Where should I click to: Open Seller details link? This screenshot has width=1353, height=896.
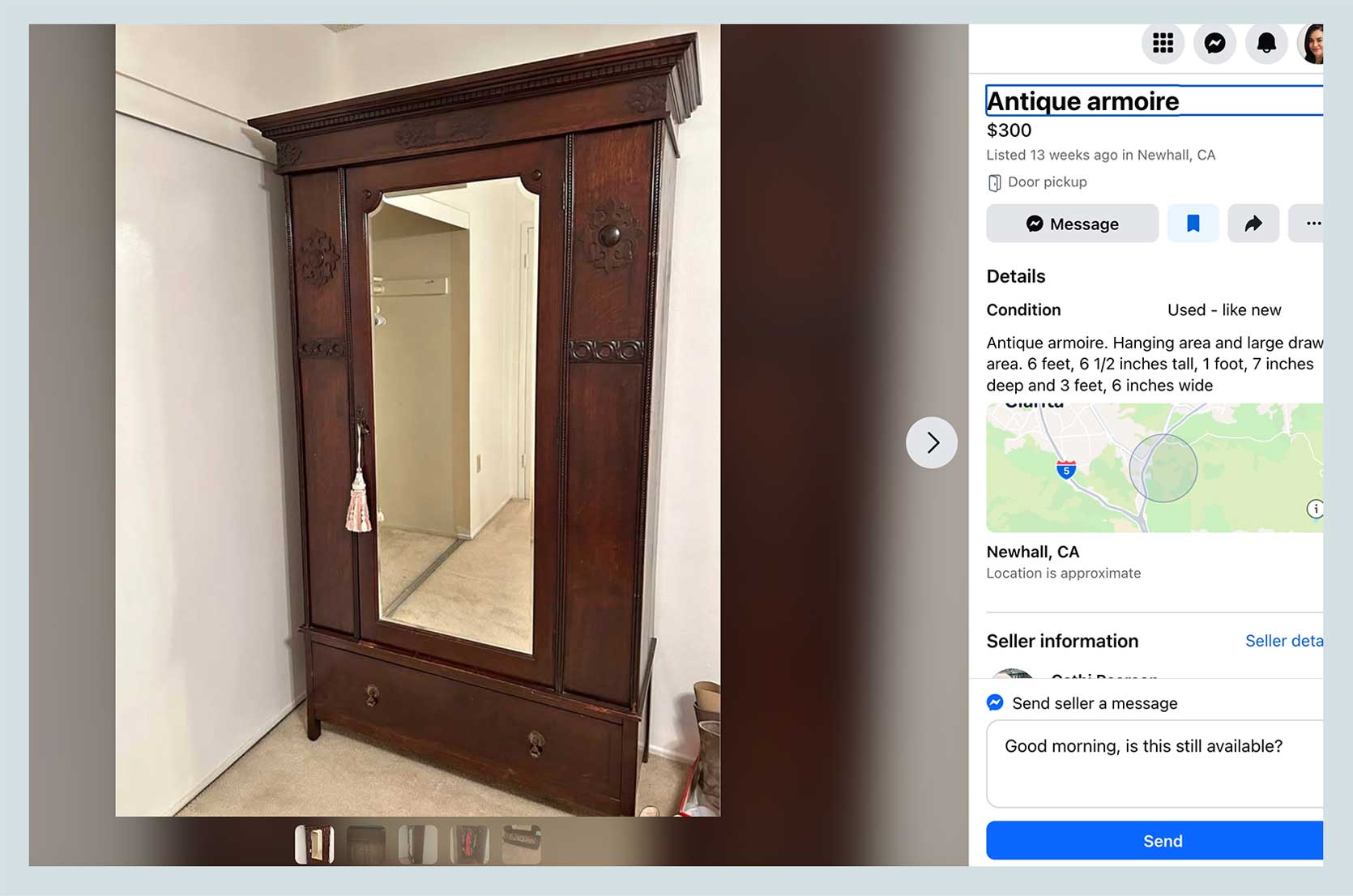[x=1284, y=641]
